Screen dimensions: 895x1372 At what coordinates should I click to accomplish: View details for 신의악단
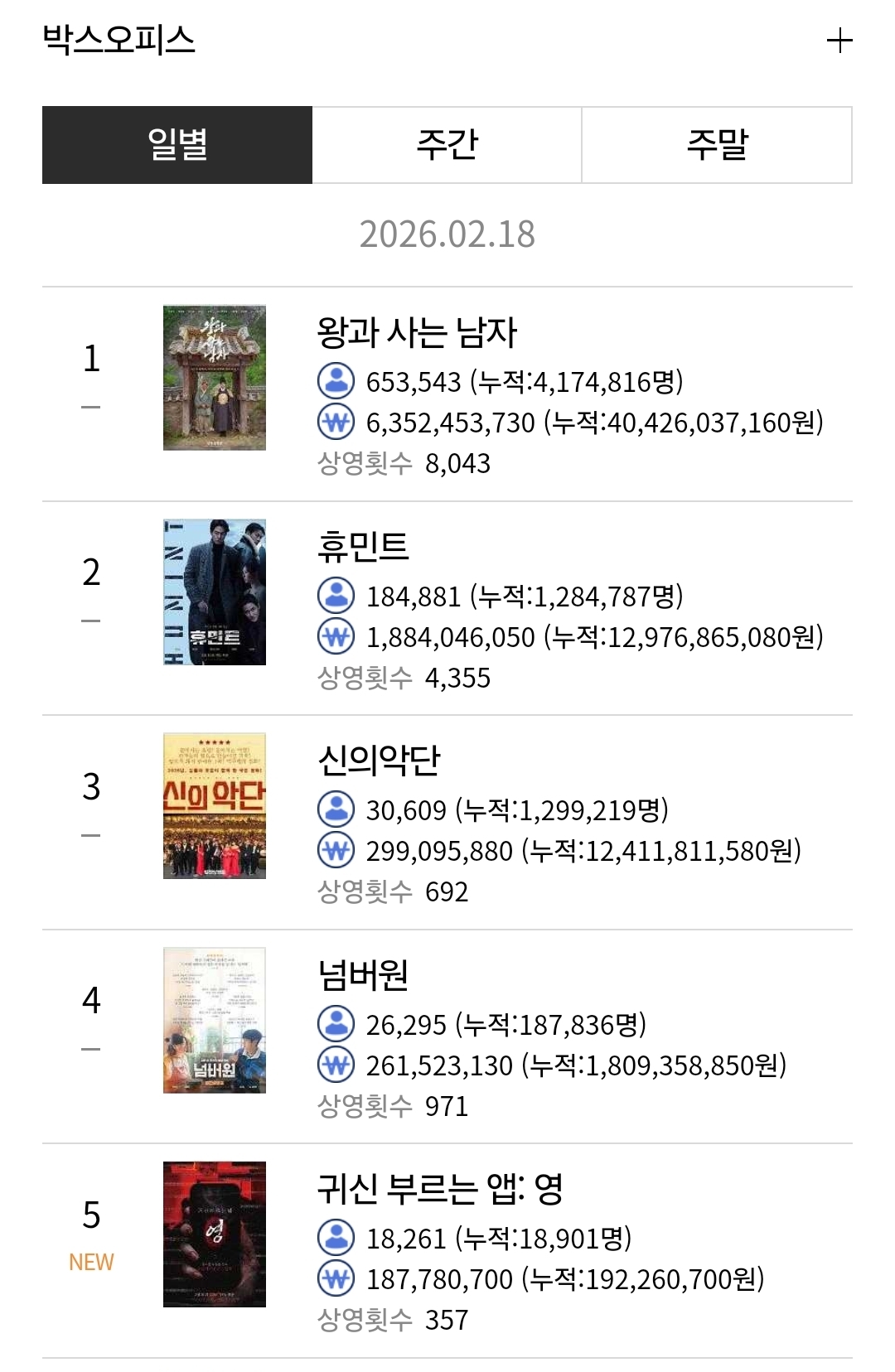click(x=379, y=761)
